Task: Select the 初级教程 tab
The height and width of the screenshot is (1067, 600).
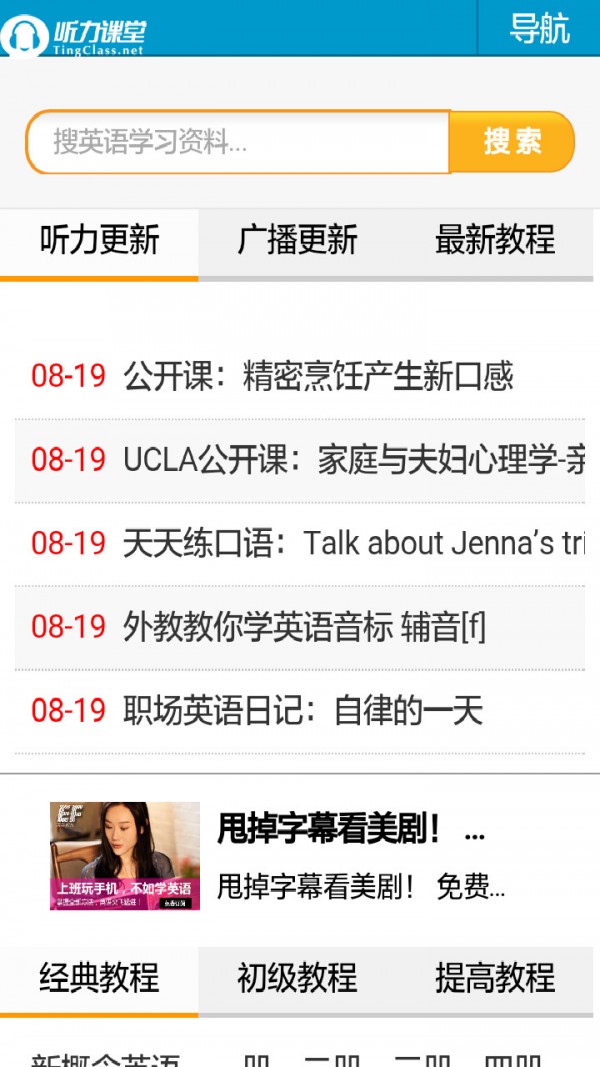Action: click(x=297, y=978)
